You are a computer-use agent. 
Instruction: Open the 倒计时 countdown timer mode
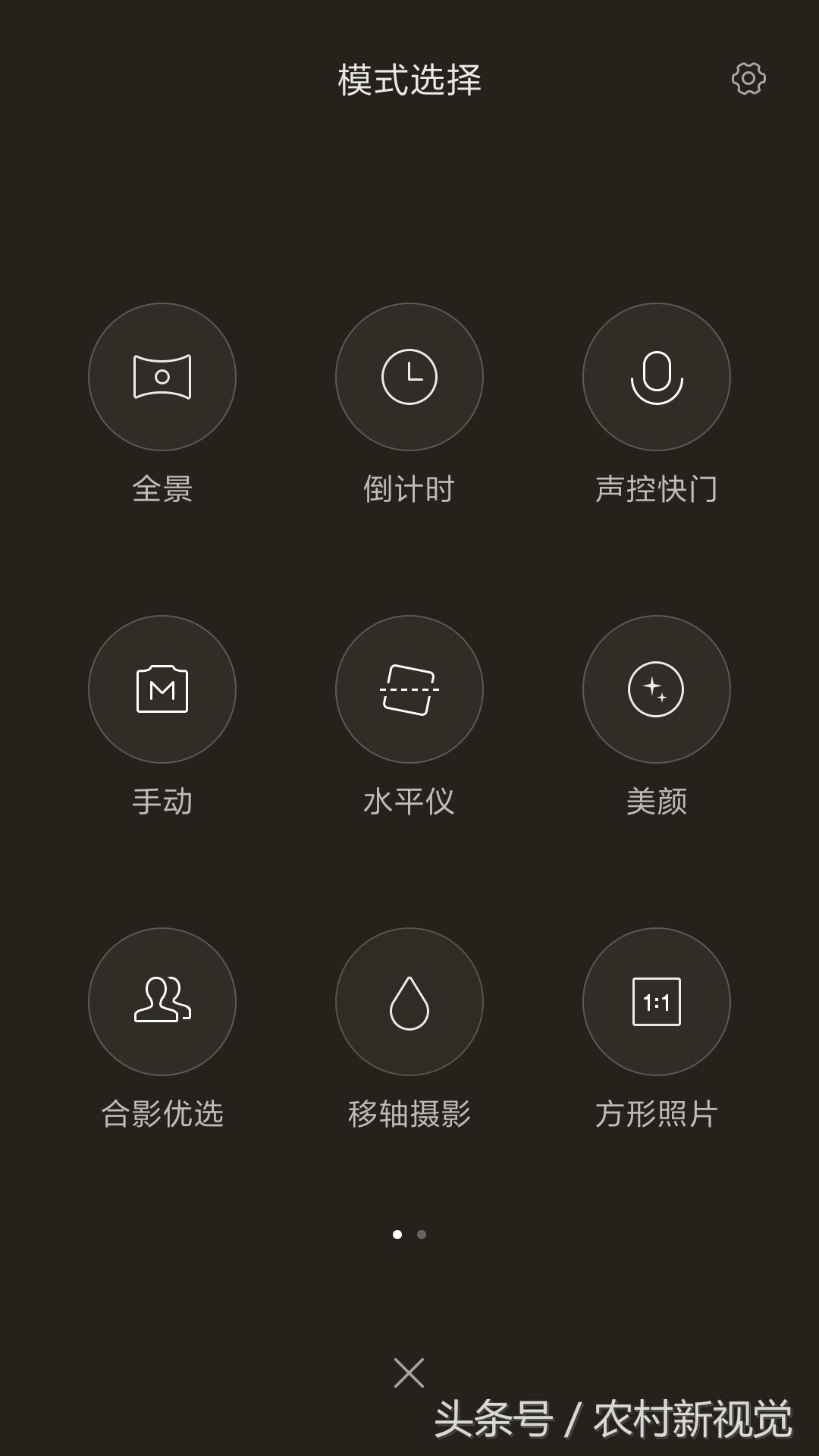point(409,377)
